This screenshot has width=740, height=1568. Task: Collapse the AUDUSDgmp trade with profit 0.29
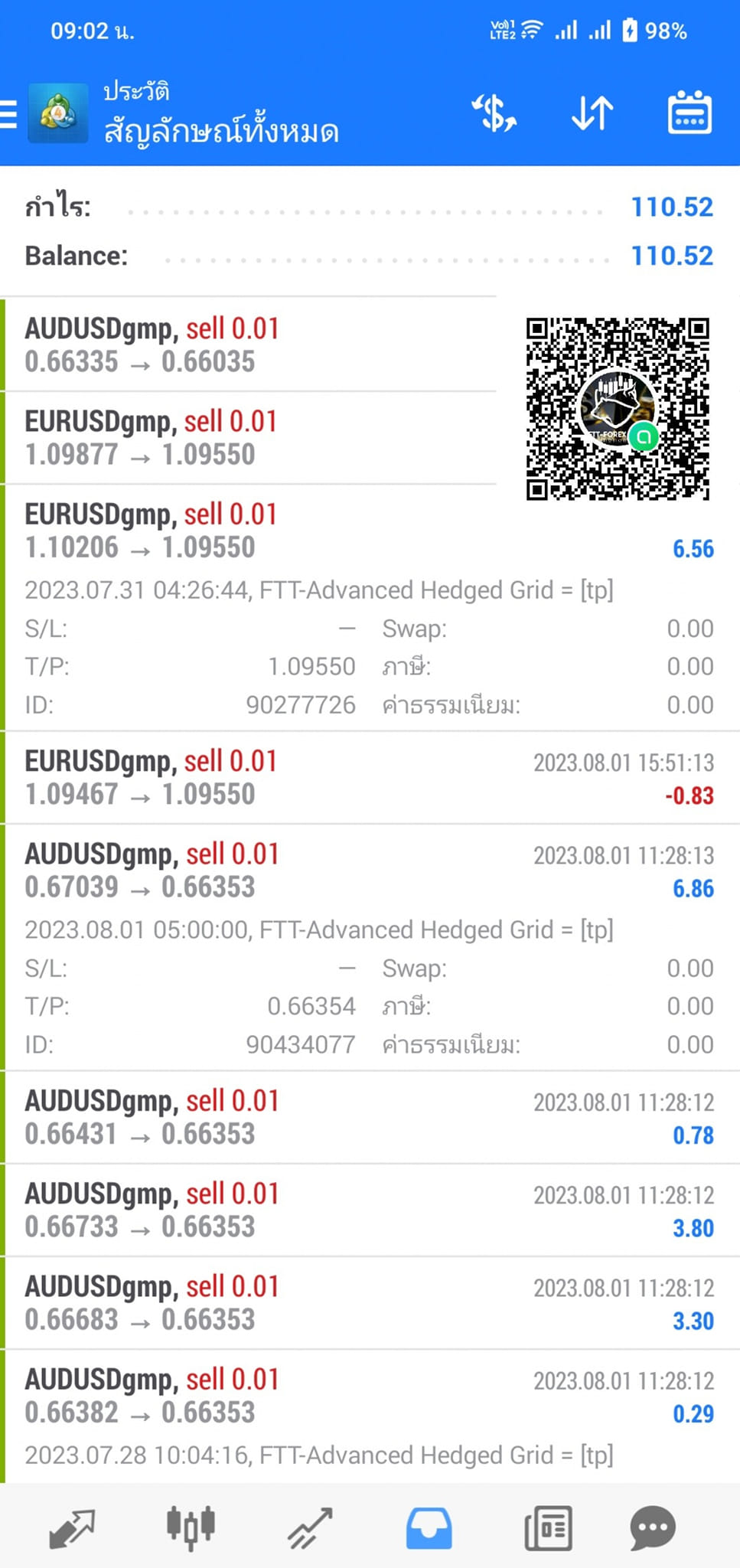coord(370,1416)
